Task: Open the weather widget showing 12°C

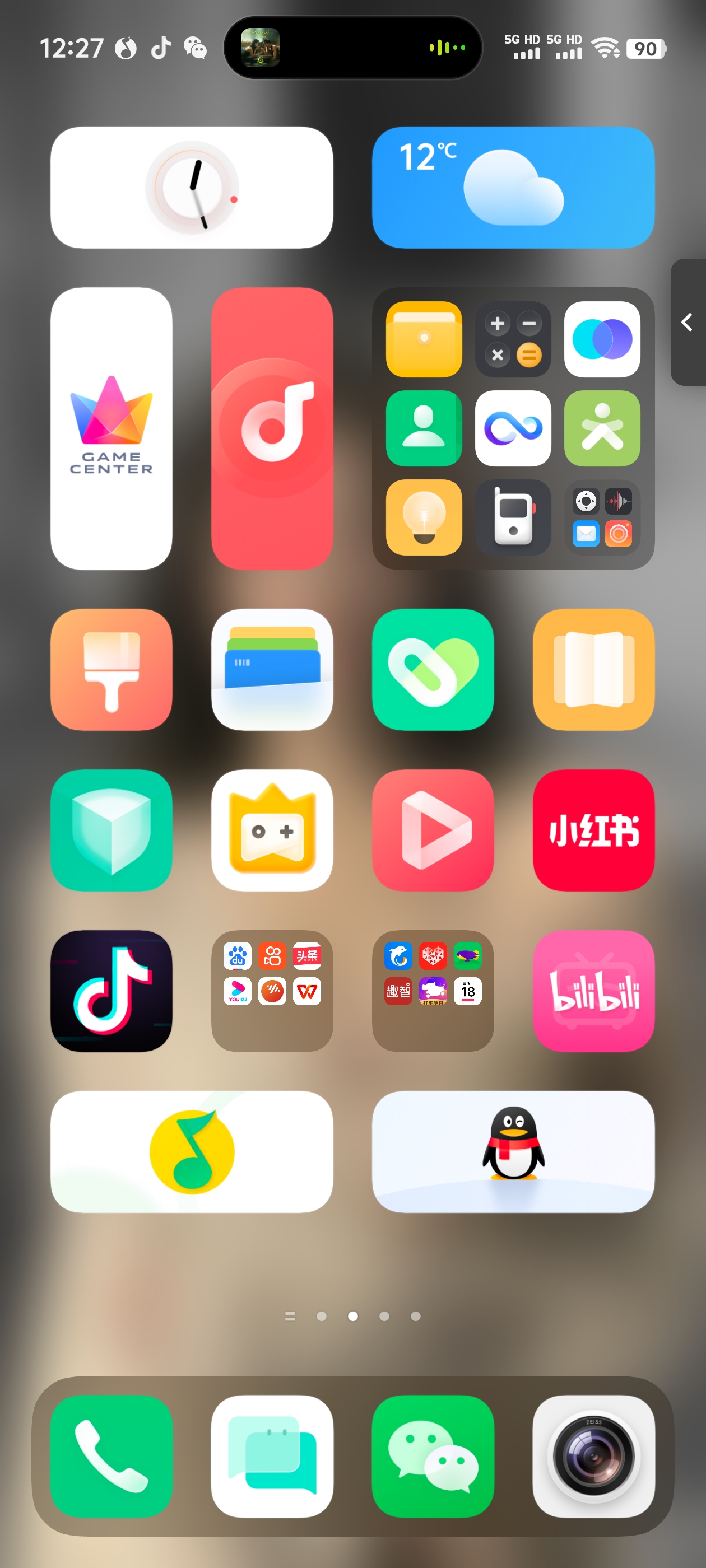Action: (513, 187)
